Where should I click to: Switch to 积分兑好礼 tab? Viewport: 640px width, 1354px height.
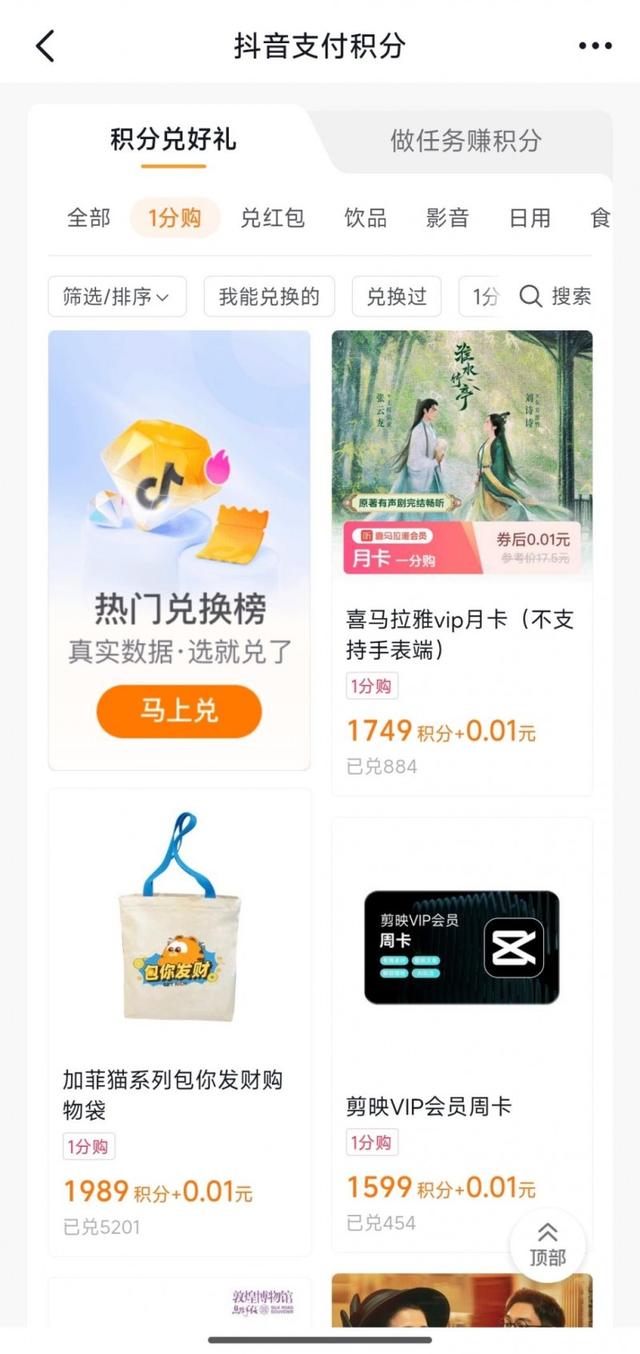coord(173,139)
